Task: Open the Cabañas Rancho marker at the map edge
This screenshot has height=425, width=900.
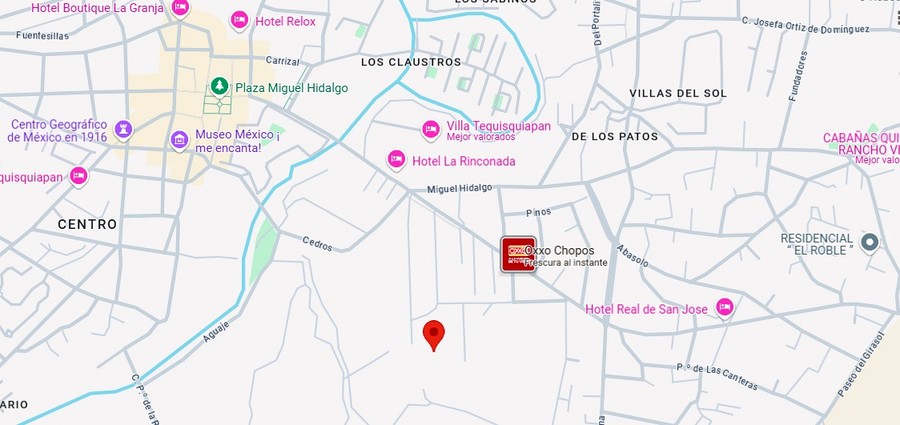Action: (x=860, y=146)
